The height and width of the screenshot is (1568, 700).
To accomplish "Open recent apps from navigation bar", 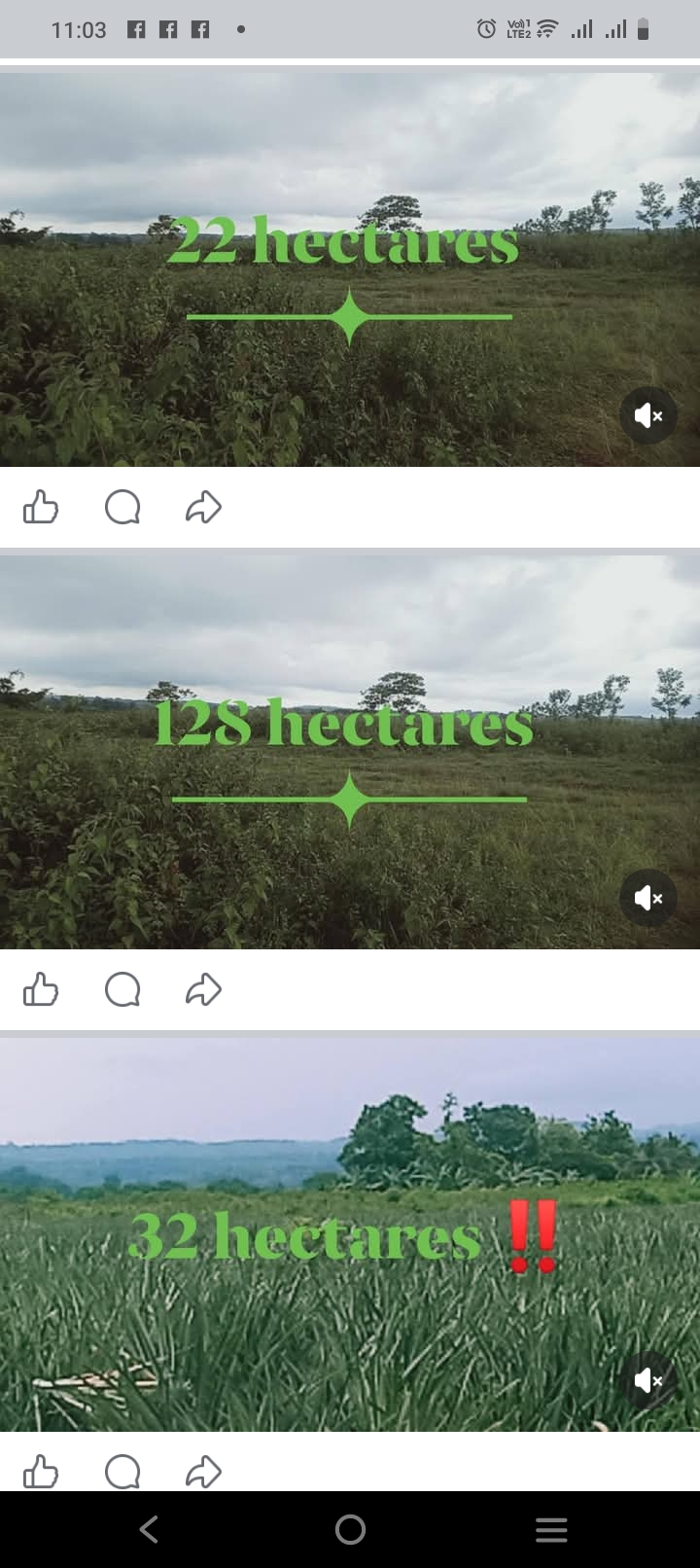I will point(551,1530).
